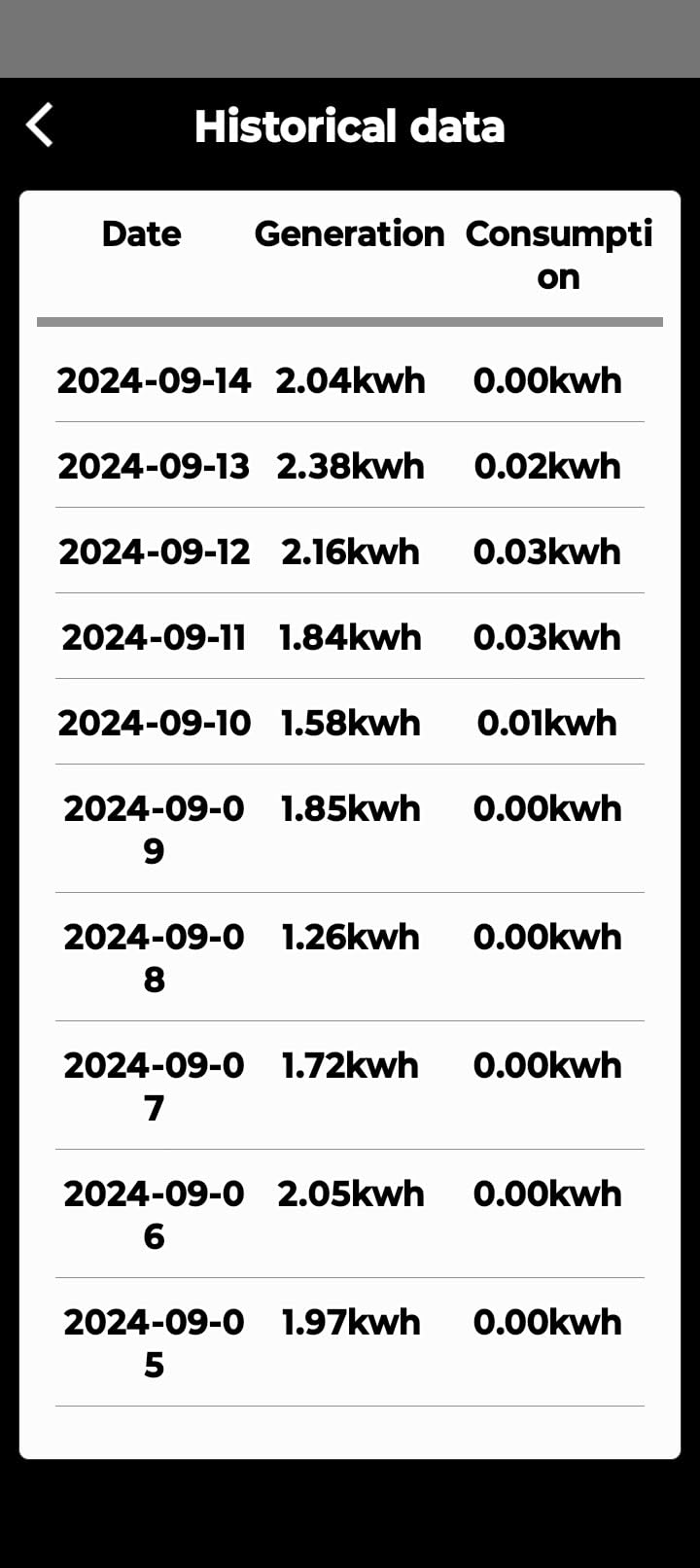This screenshot has width=700, height=1568.
Task: Tap the 2.38kwh generation value
Action: point(352,466)
